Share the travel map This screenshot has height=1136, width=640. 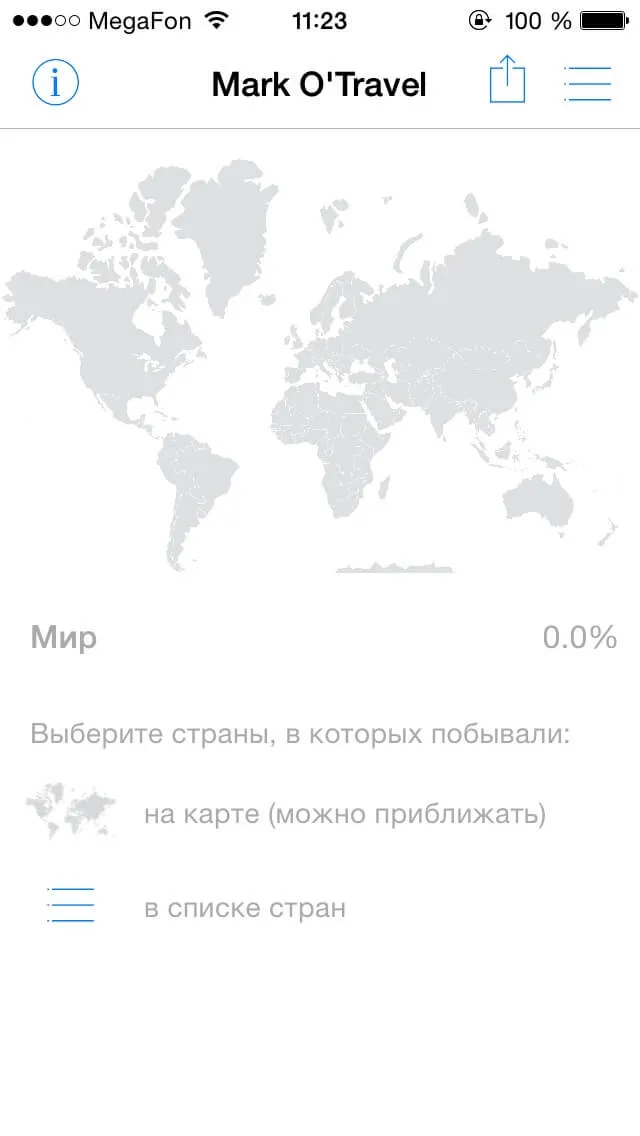click(x=507, y=79)
